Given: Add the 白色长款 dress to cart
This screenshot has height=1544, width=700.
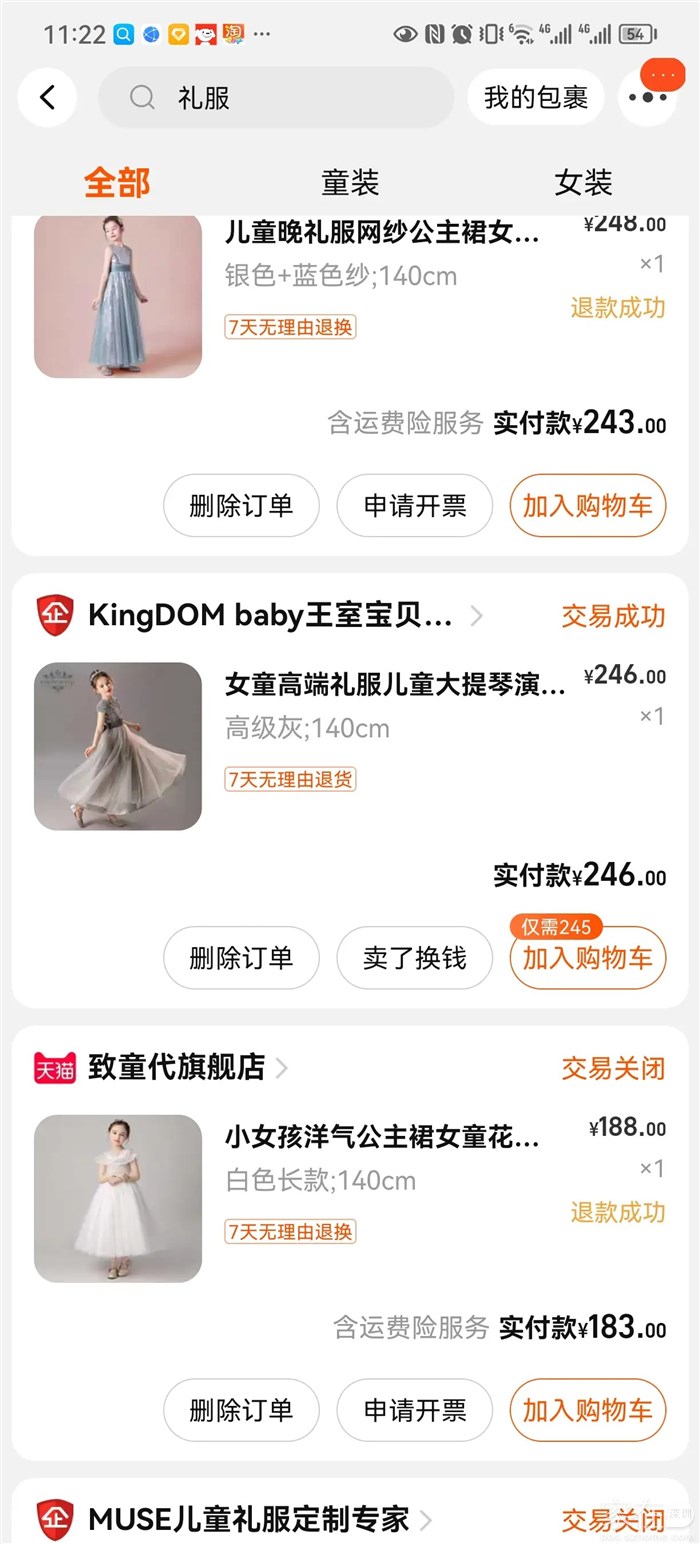Looking at the screenshot, I should (587, 1409).
